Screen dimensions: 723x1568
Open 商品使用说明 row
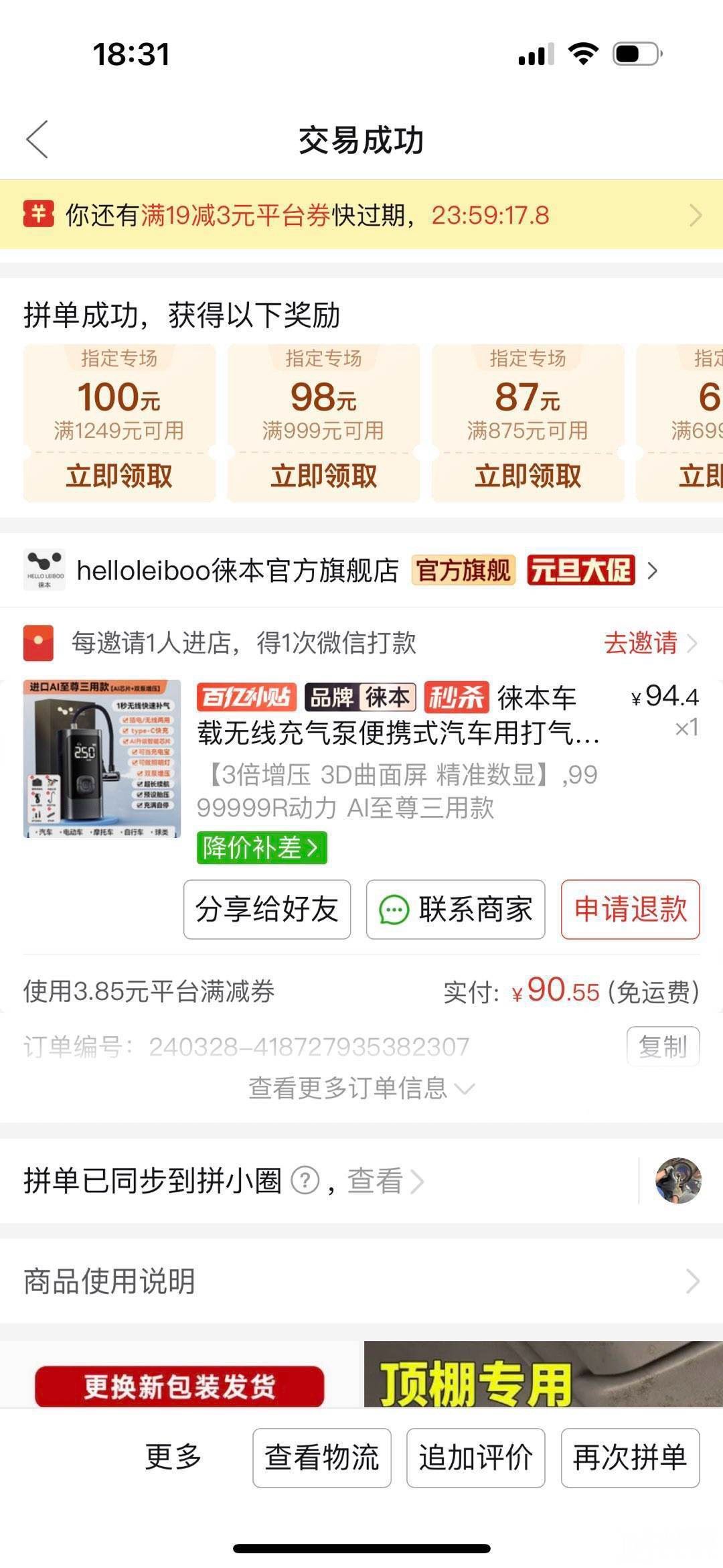(x=361, y=1281)
